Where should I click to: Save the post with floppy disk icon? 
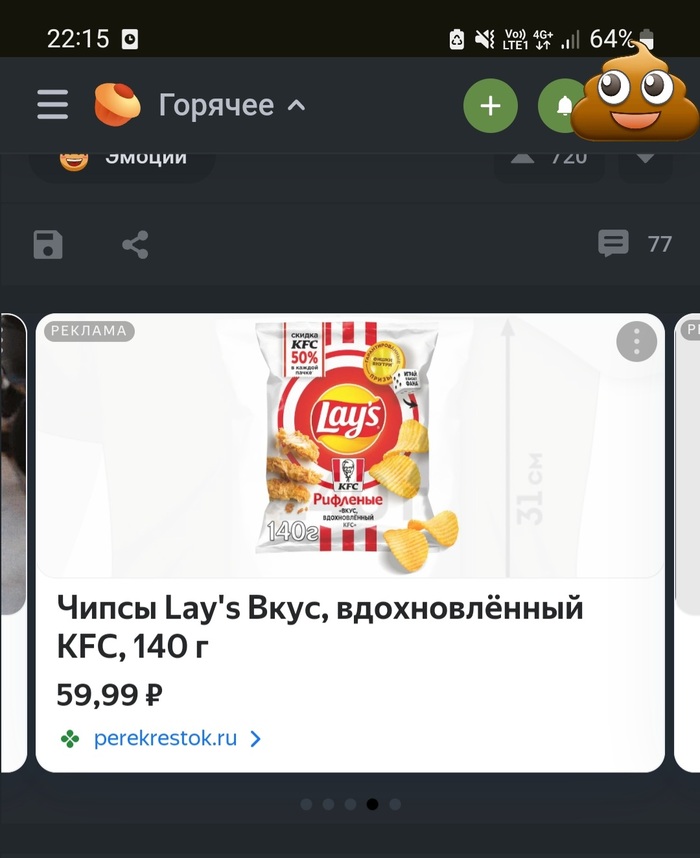click(48, 244)
